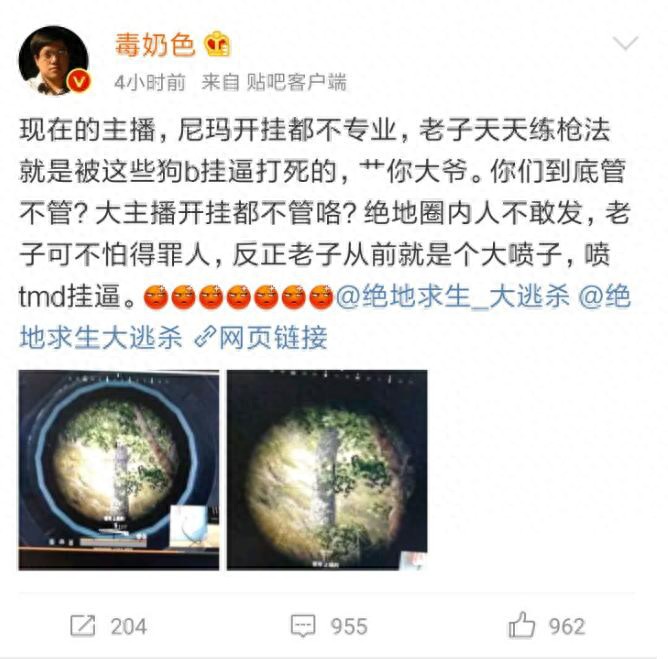
Task: Open 毒奶色's profile avatar
Action: tap(54, 60)
